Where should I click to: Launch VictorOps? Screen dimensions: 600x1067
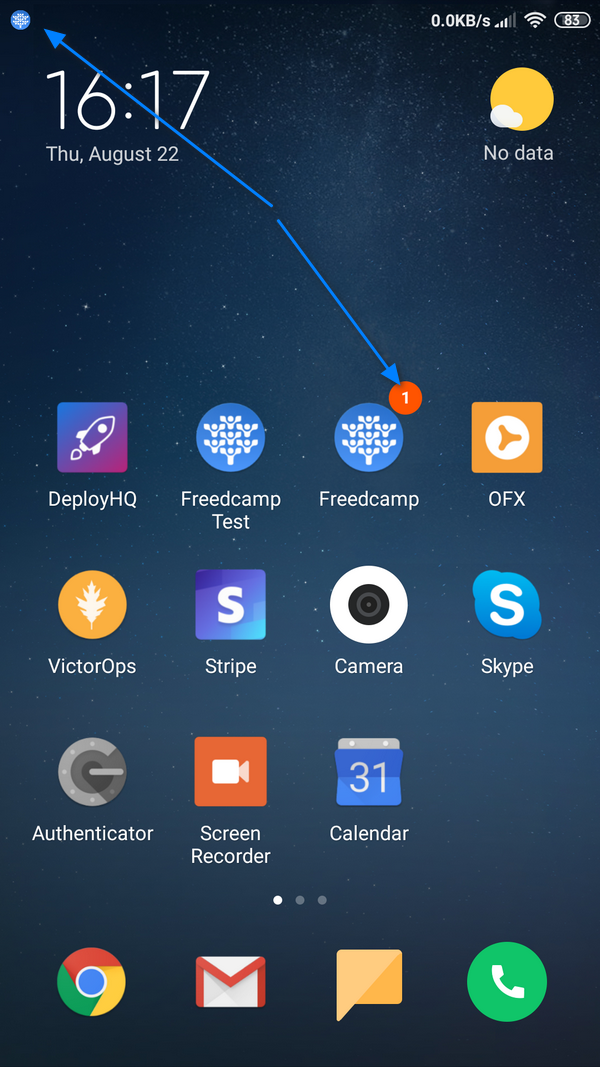[x=92, y=605]
